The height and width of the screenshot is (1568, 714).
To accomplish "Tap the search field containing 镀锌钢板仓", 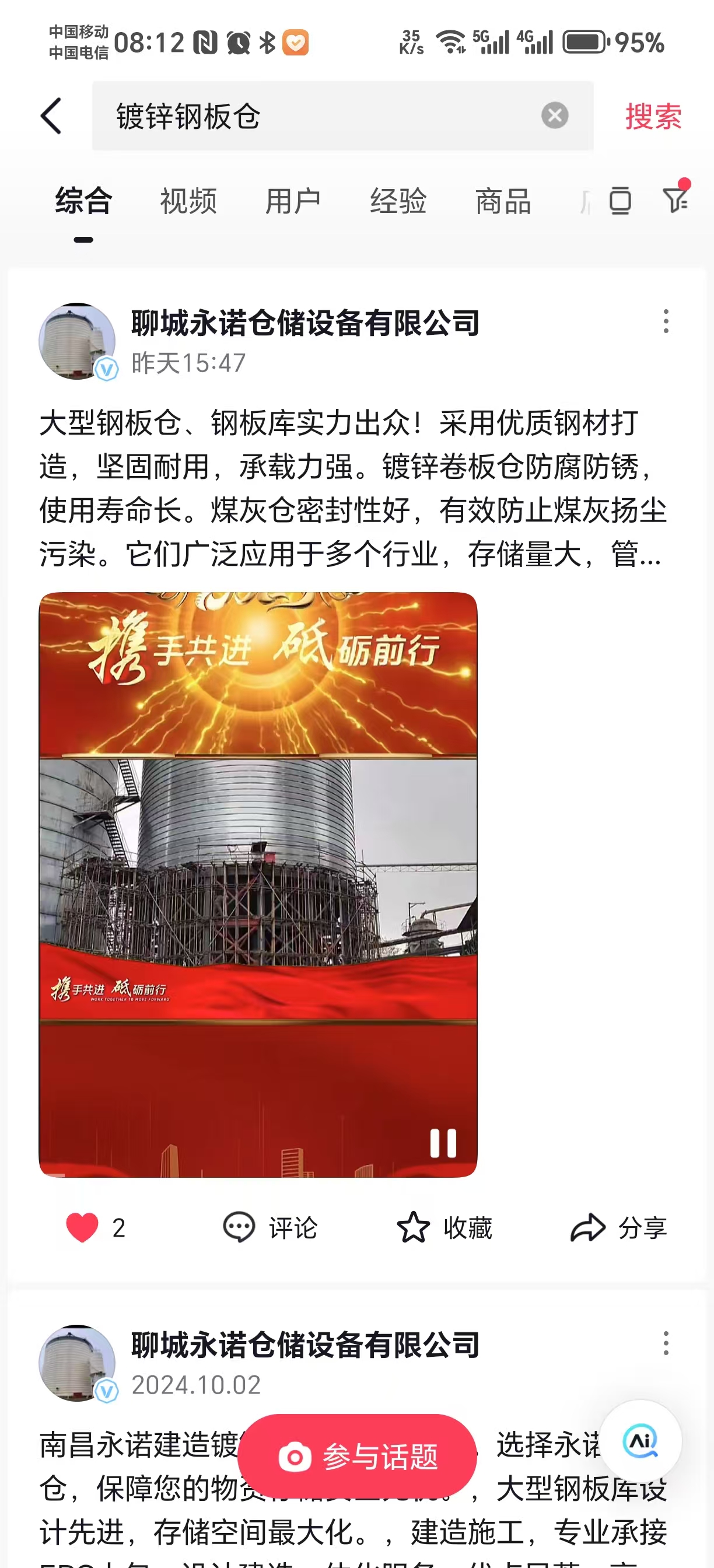I will click(x=317, y=116).
